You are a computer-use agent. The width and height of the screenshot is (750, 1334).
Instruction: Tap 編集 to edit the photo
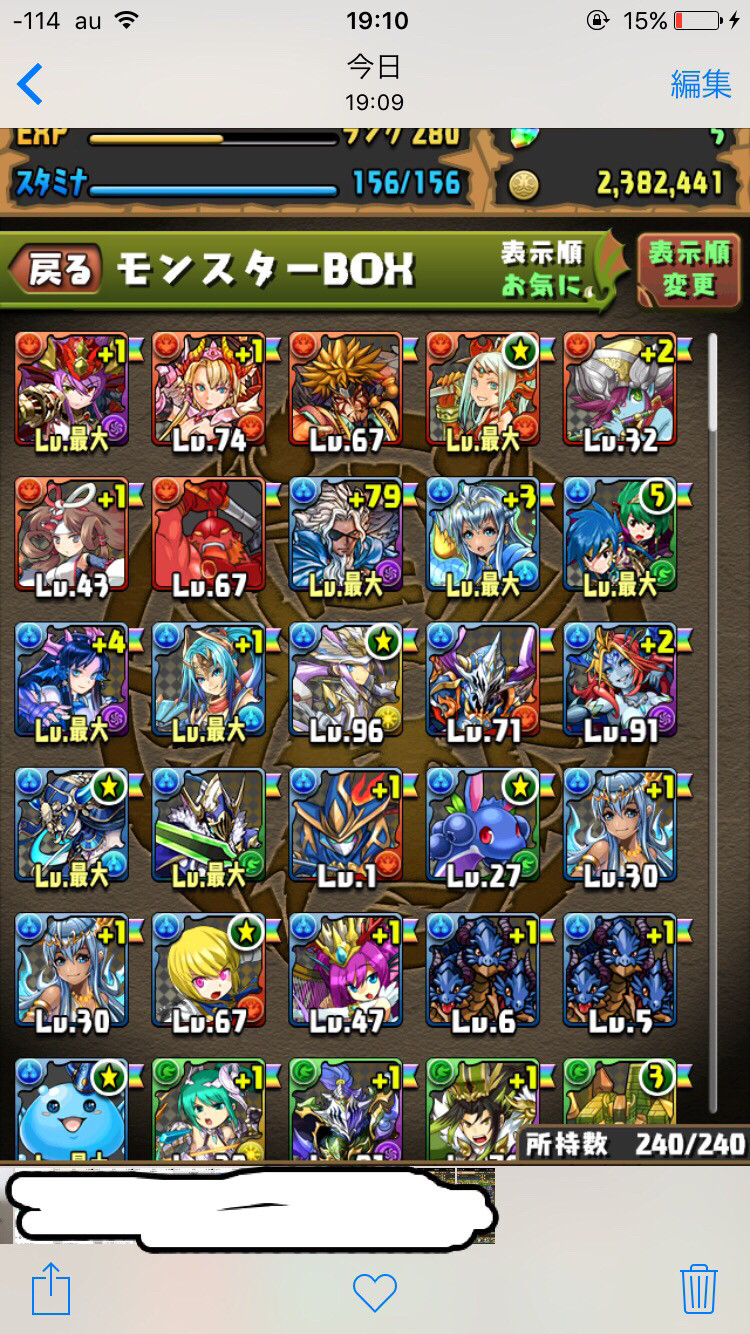click(701, 84)
